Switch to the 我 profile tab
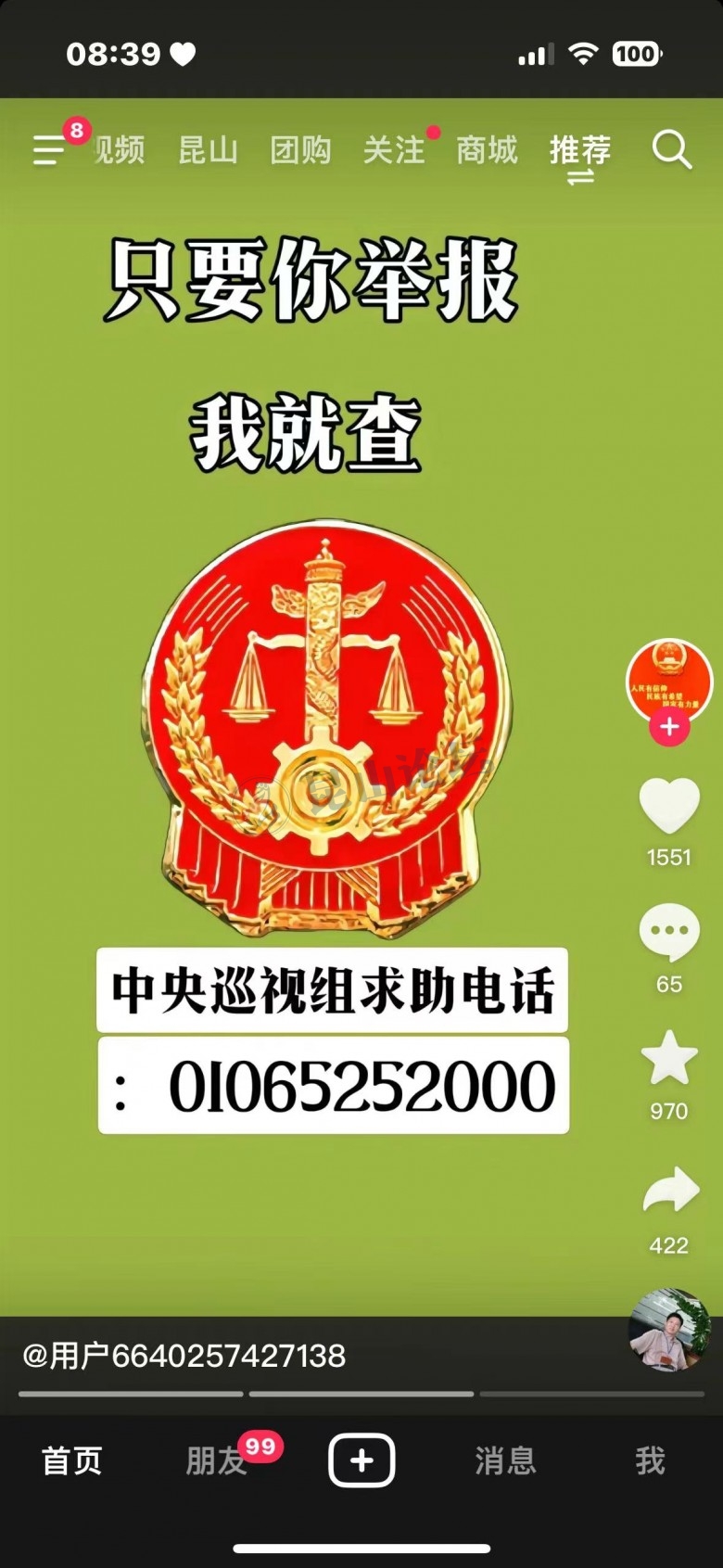Screen dimensions: 723x1568 pyautogui.click(x=650, y=1461)
